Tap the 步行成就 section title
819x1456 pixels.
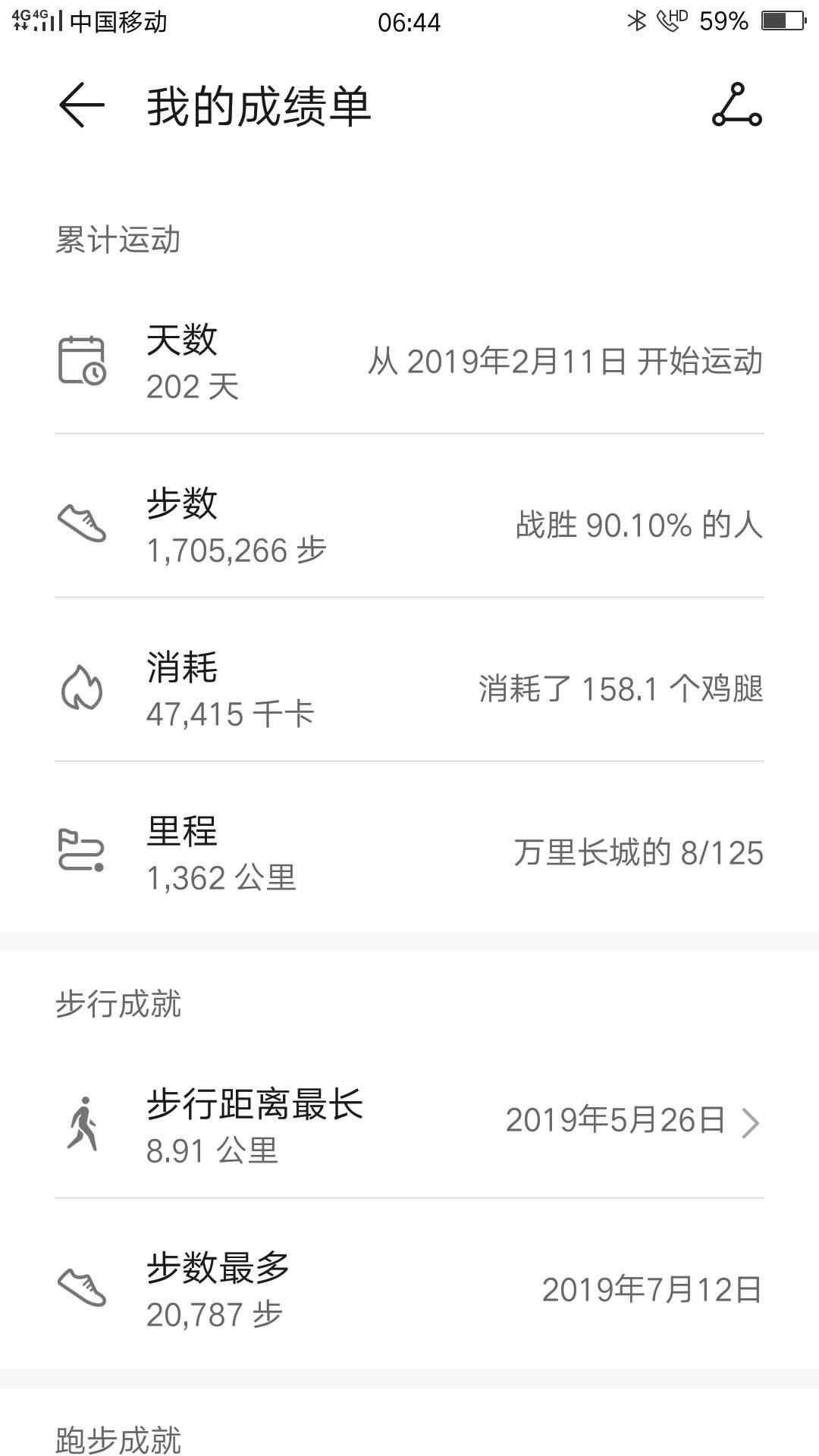tap(118, 1001)
